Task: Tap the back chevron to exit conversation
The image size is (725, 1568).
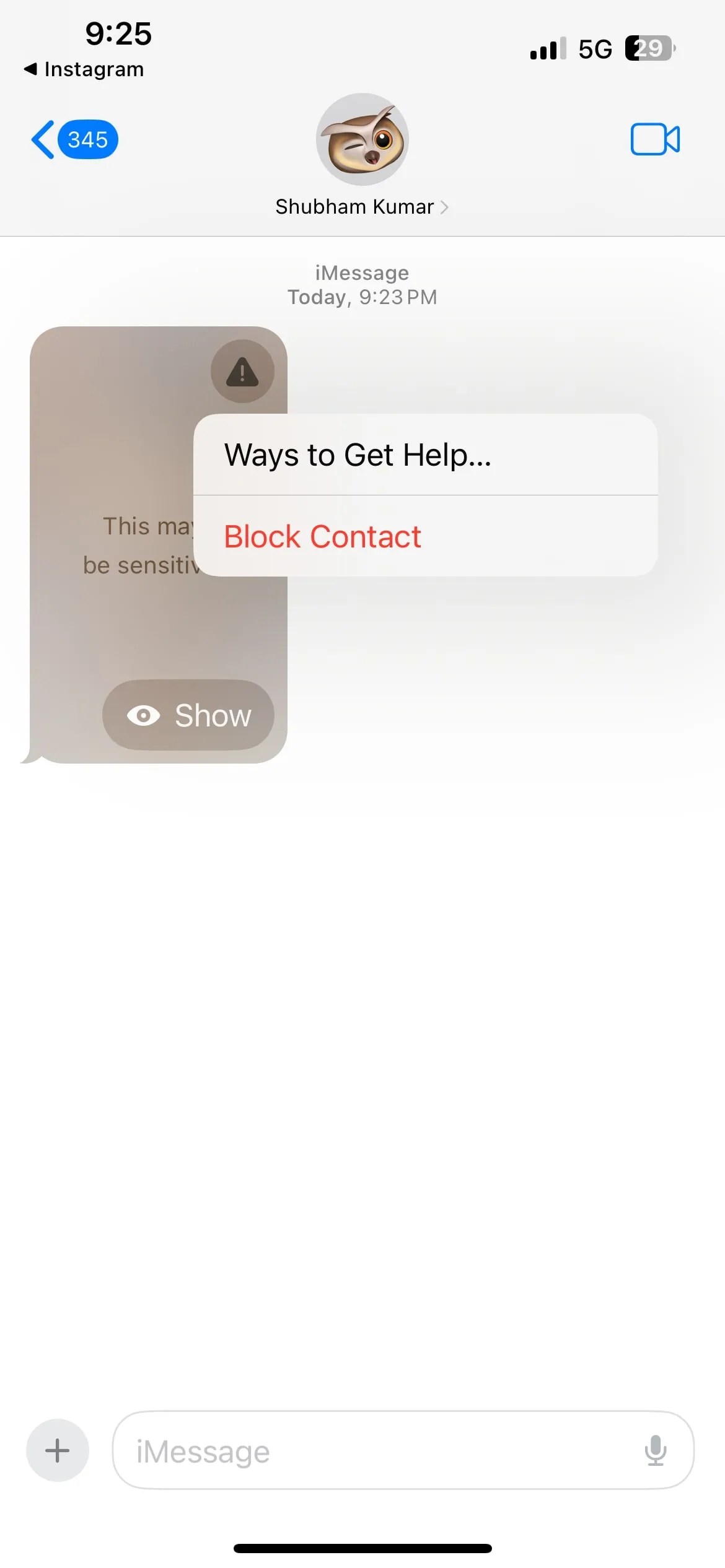Action: [x=42, y=139]
